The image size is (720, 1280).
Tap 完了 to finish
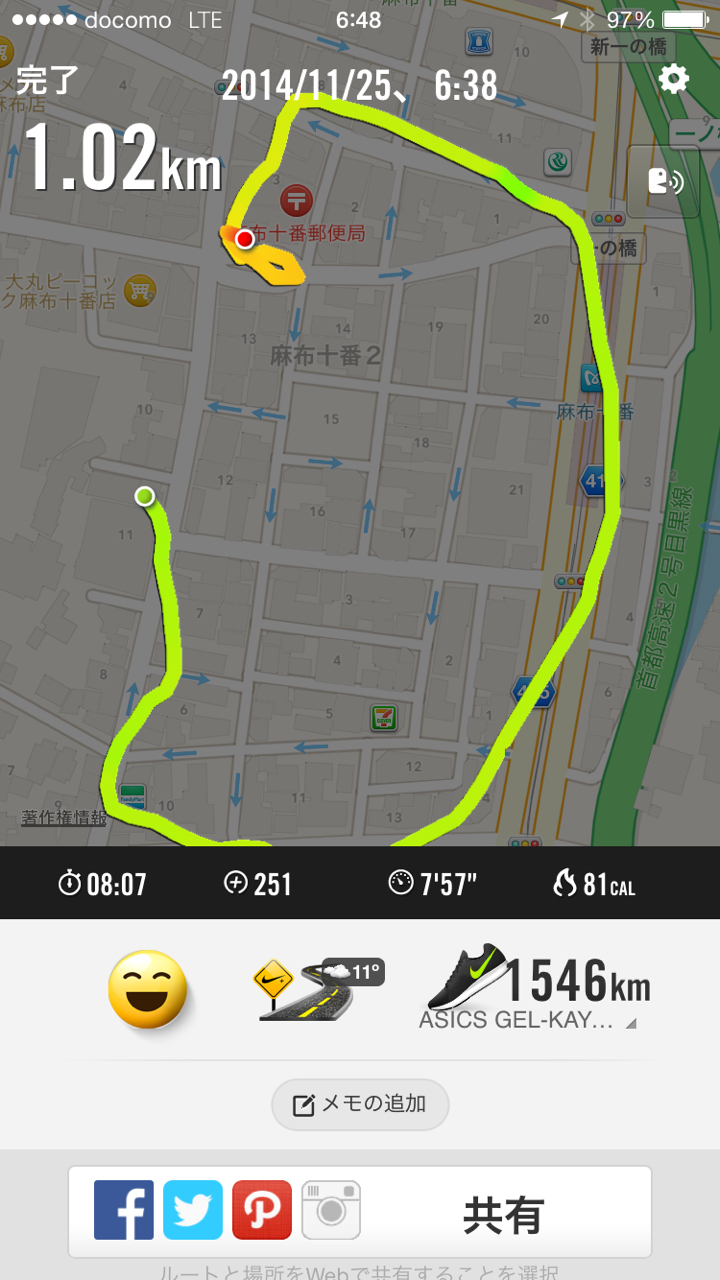[x=47, y=80]
